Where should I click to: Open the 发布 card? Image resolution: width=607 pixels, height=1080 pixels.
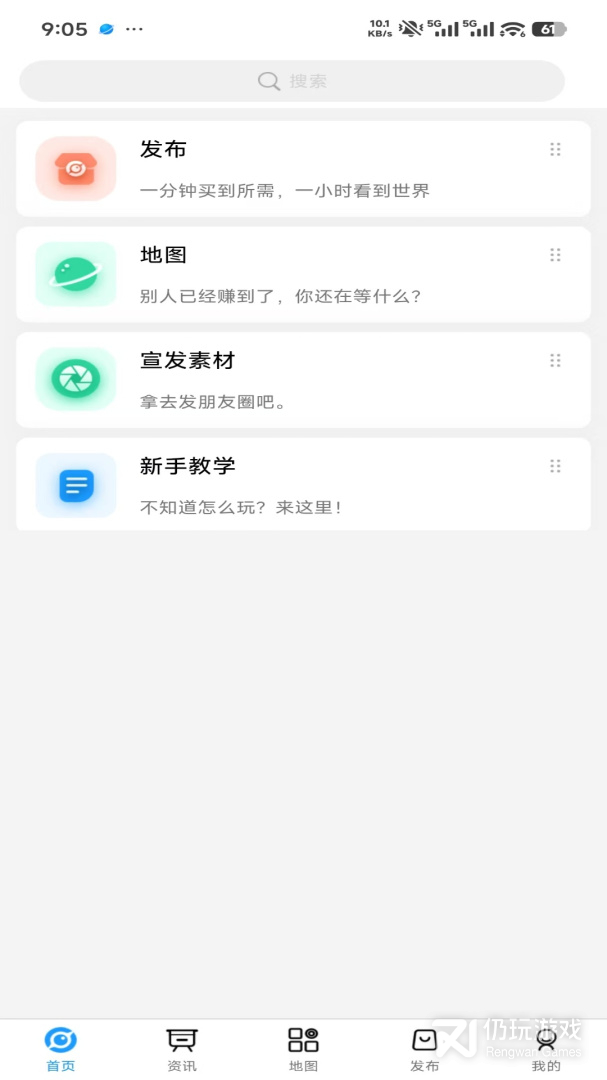click(x=303, y=169)
